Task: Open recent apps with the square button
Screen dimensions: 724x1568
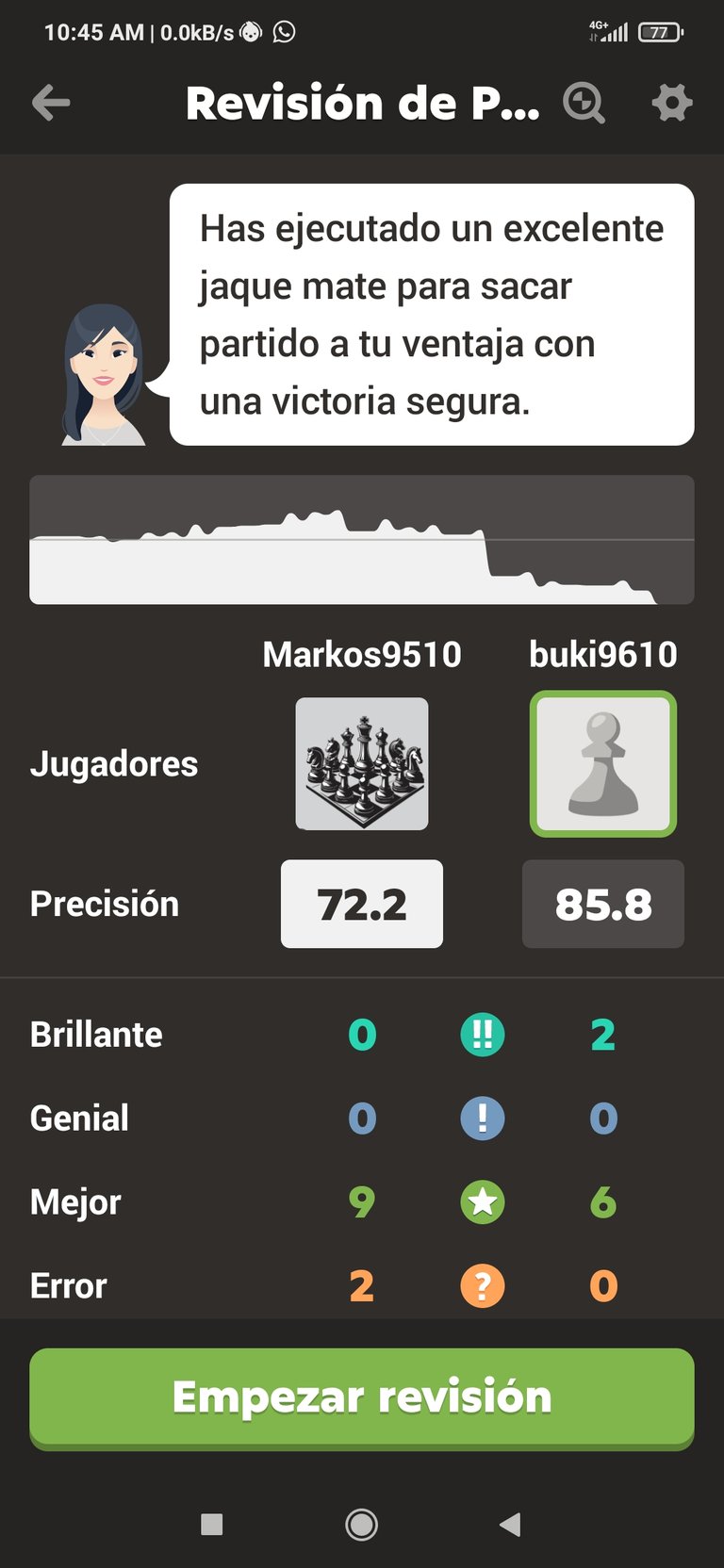Action: [x=212, y=1525]
